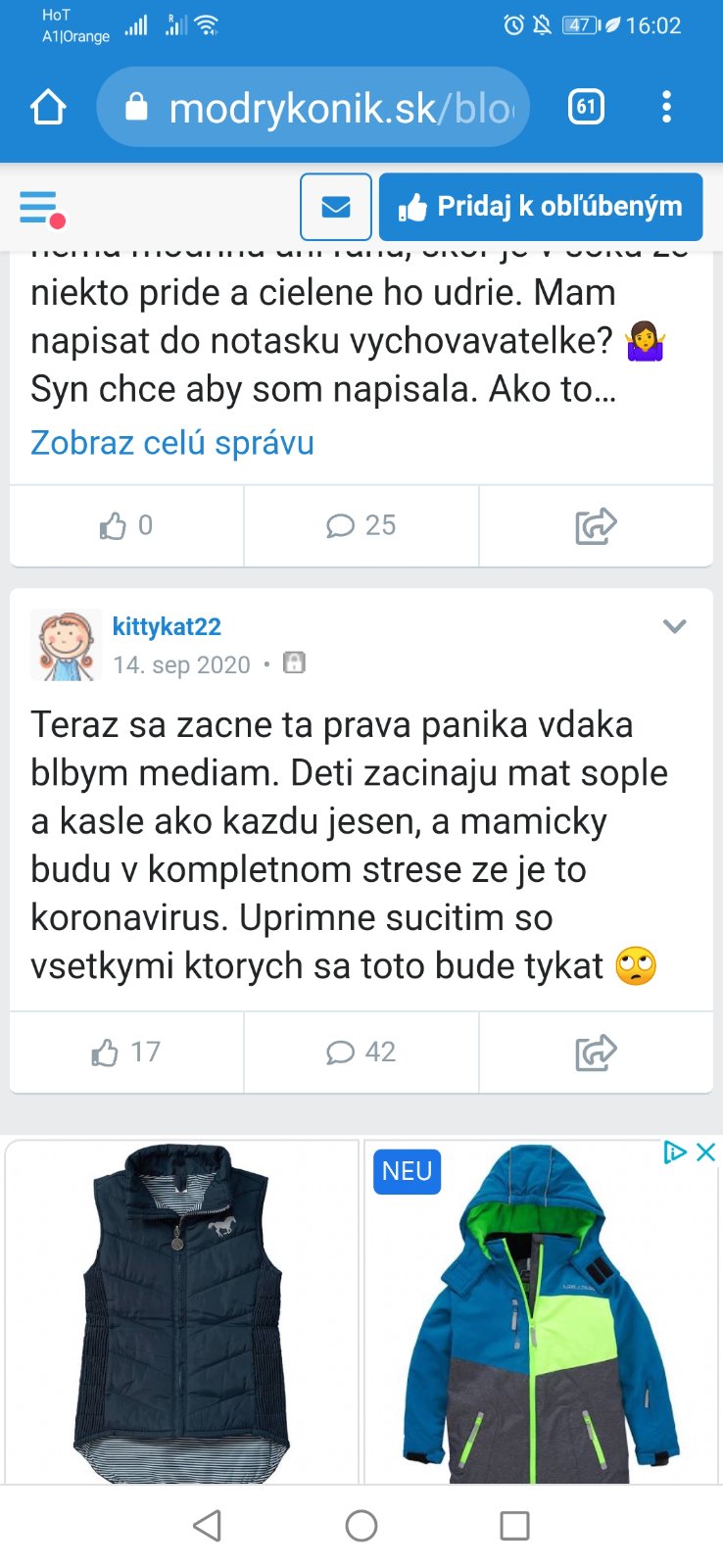
Task: Open the navy vest ad tile
Action: pyautogui.click(x=182, y=1313)
